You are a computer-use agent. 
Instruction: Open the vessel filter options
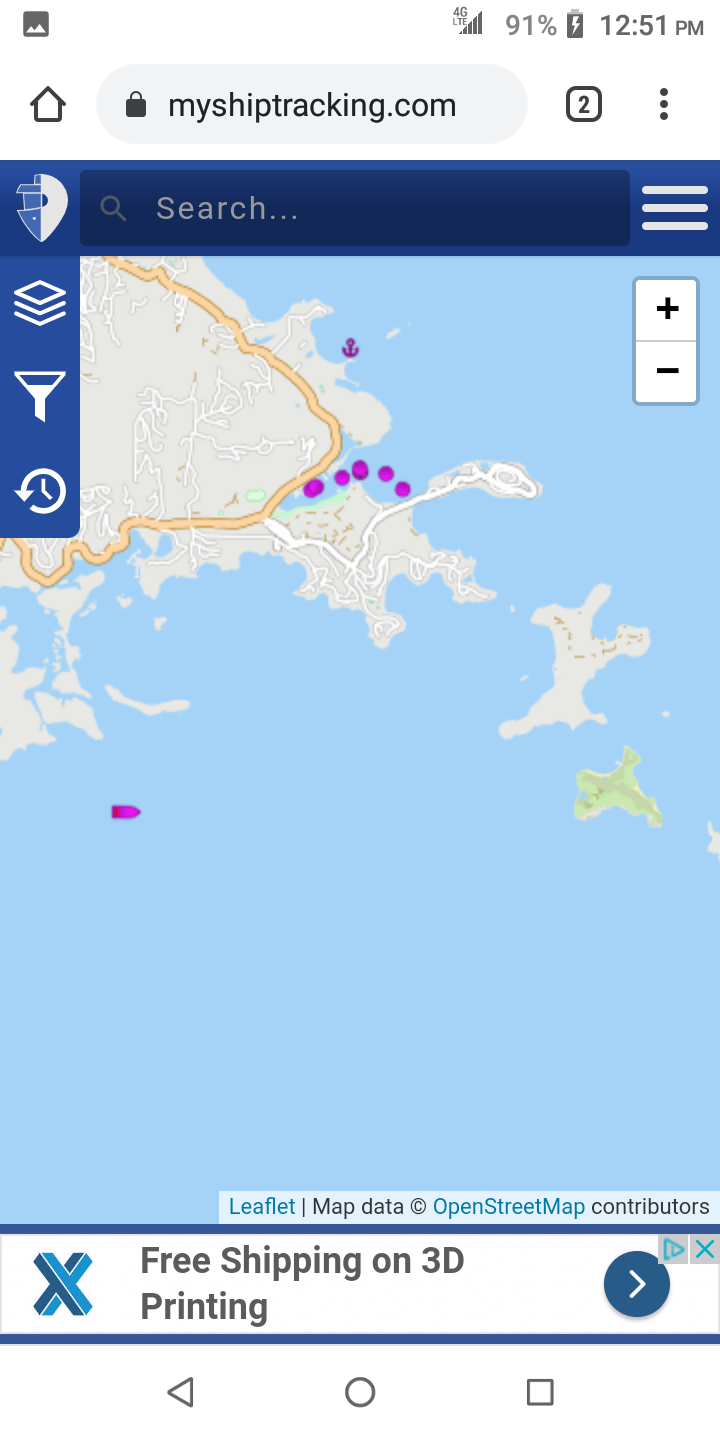tap(40, 396)
